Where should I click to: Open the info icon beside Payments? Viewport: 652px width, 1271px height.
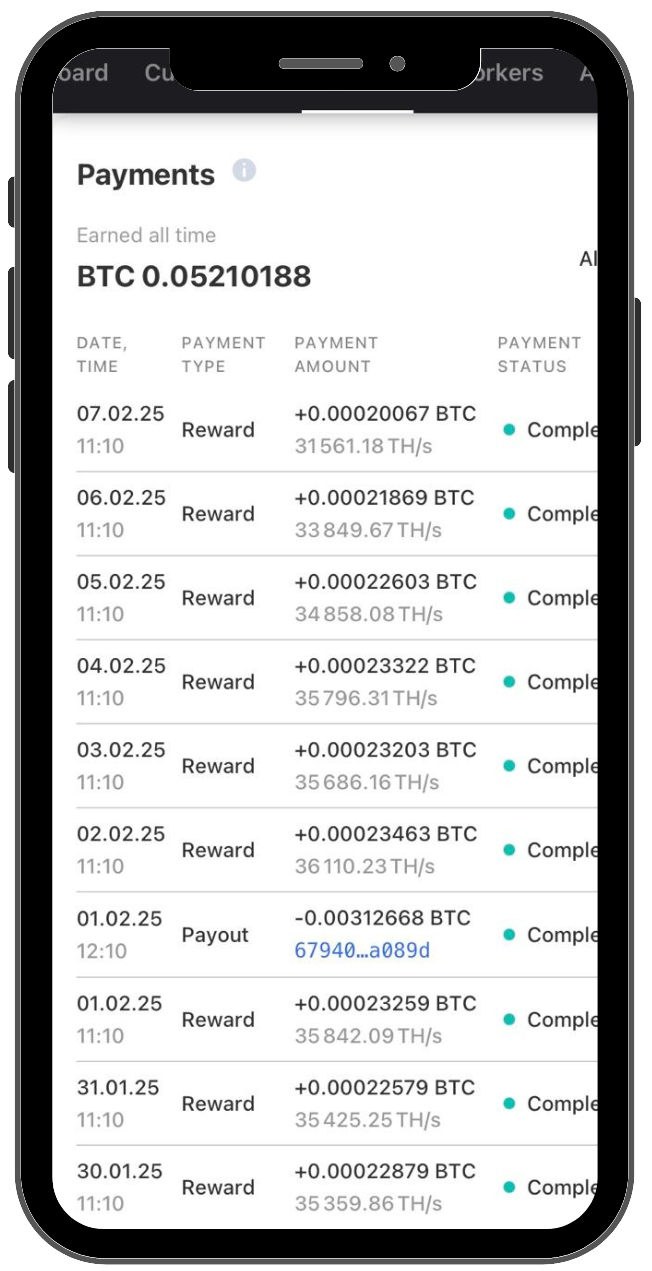pyautogui.click(x=244, y=171)
